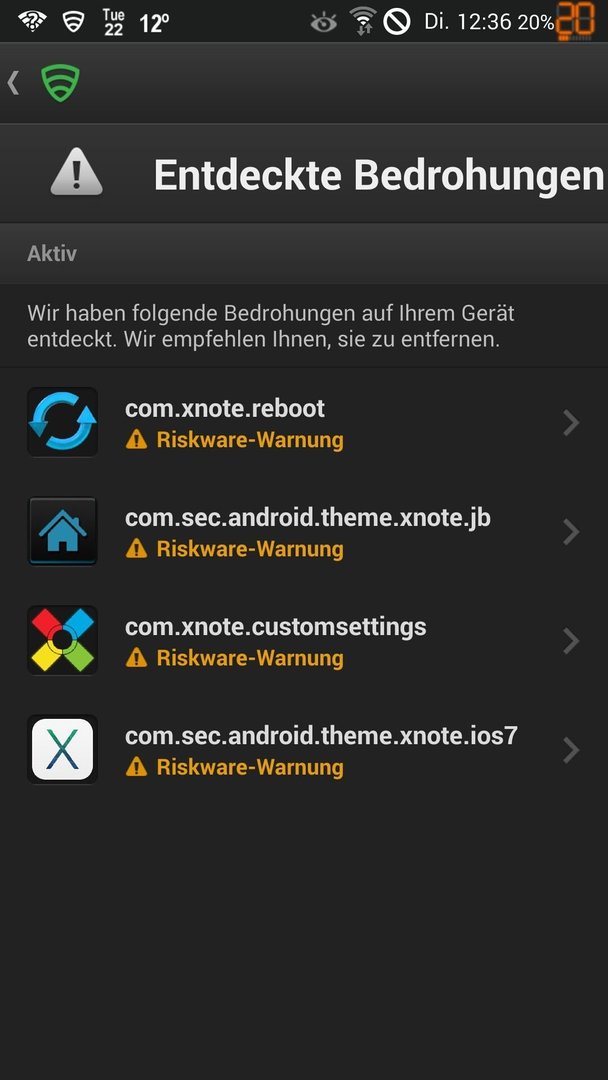Select the com.sec.android.theme.xnote.ios7 threat
This screenshot has height=1080, width=608.
click(300, 750)
